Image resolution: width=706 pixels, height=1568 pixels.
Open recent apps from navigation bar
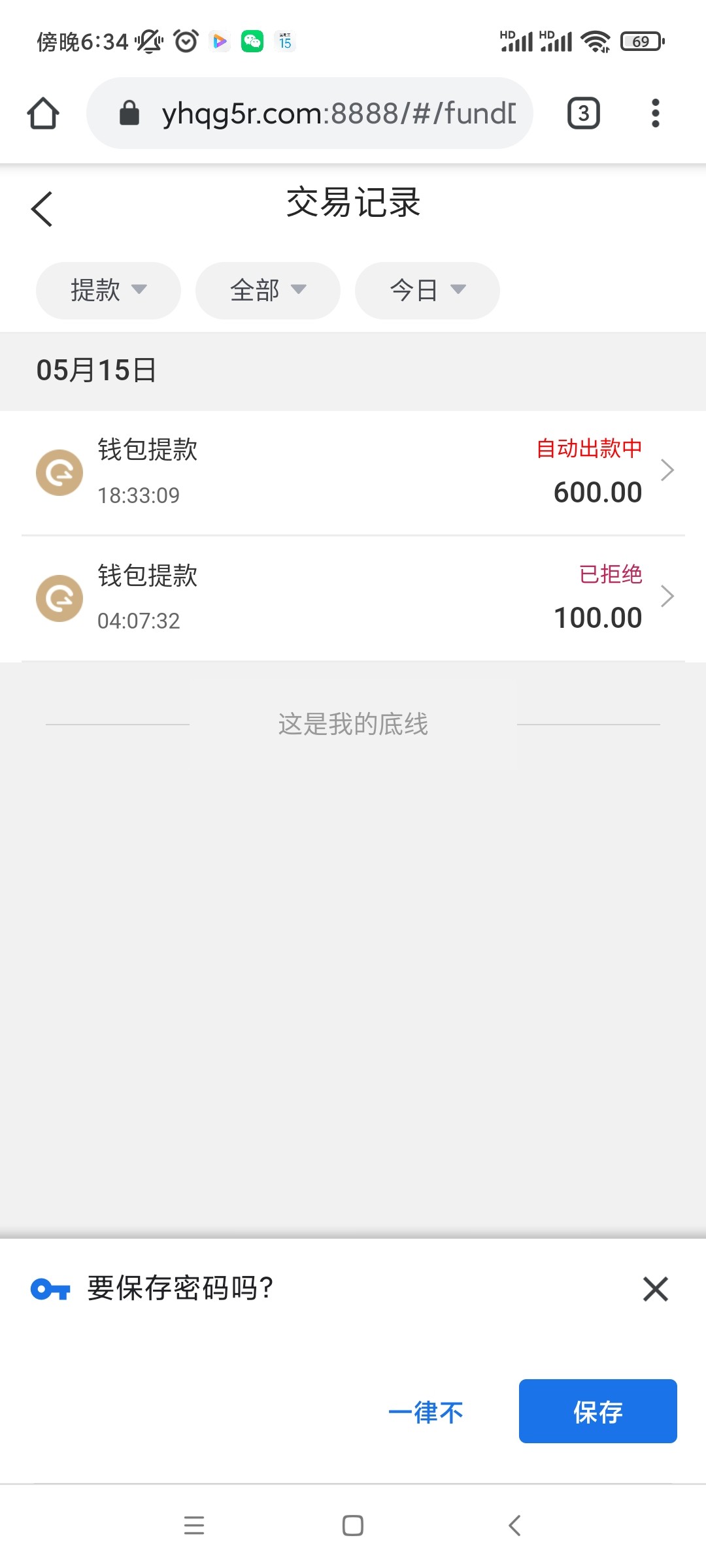click(x=194, y=1526)
